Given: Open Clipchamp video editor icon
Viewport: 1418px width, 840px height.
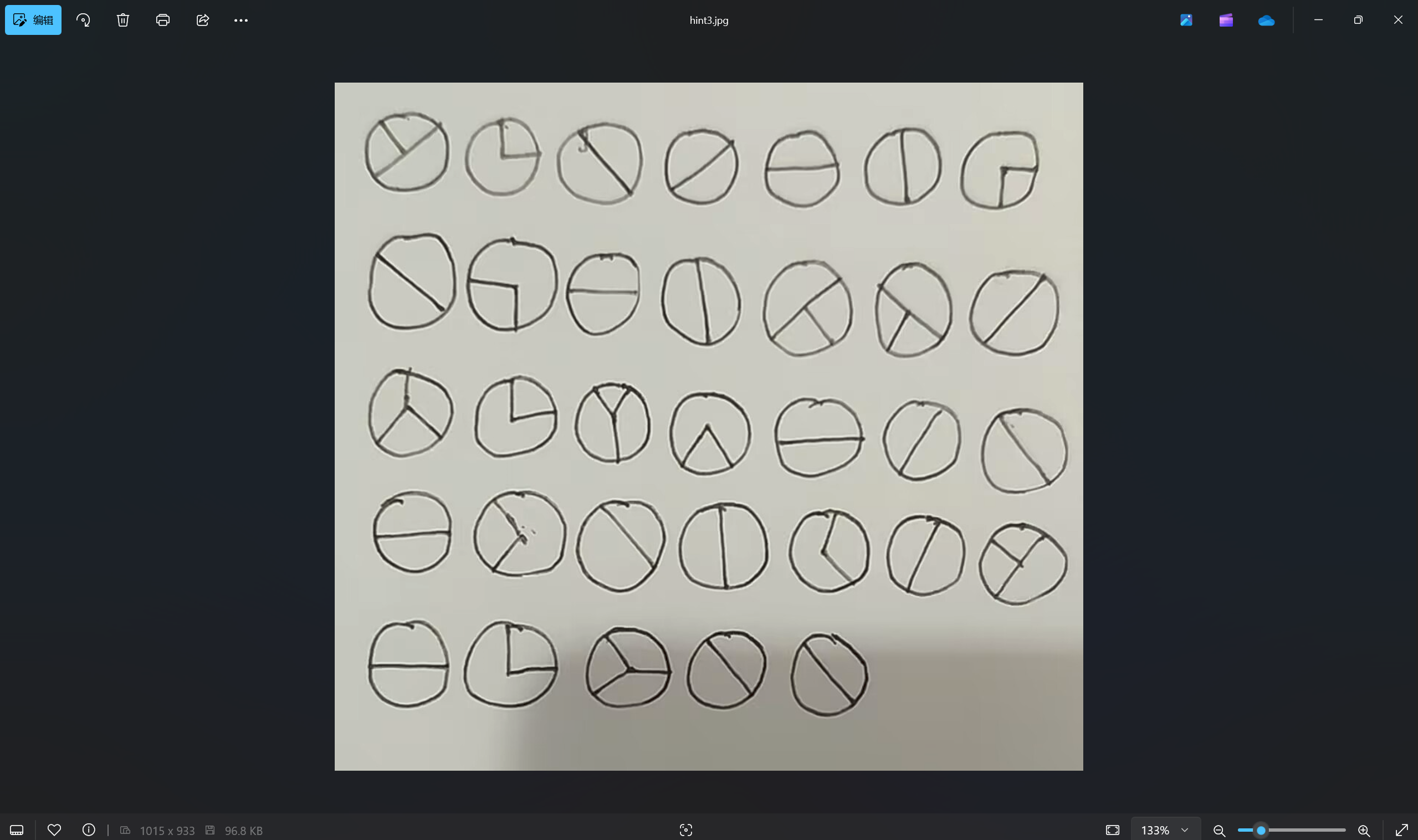Looking at the screenshot, I should click(x=1226, y=20).
